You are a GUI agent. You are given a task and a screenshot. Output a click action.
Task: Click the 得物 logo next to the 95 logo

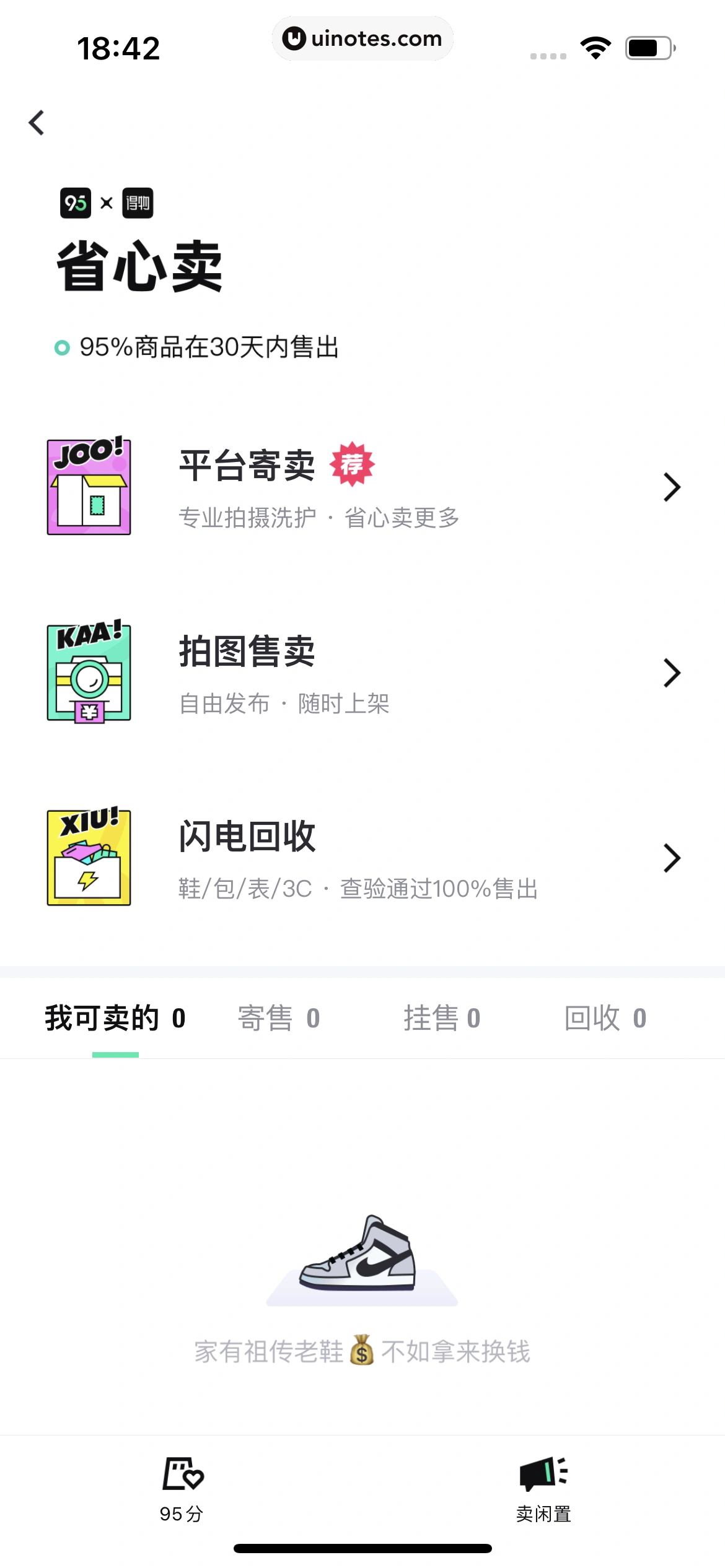pyautogui.click(x=138, y=203)
